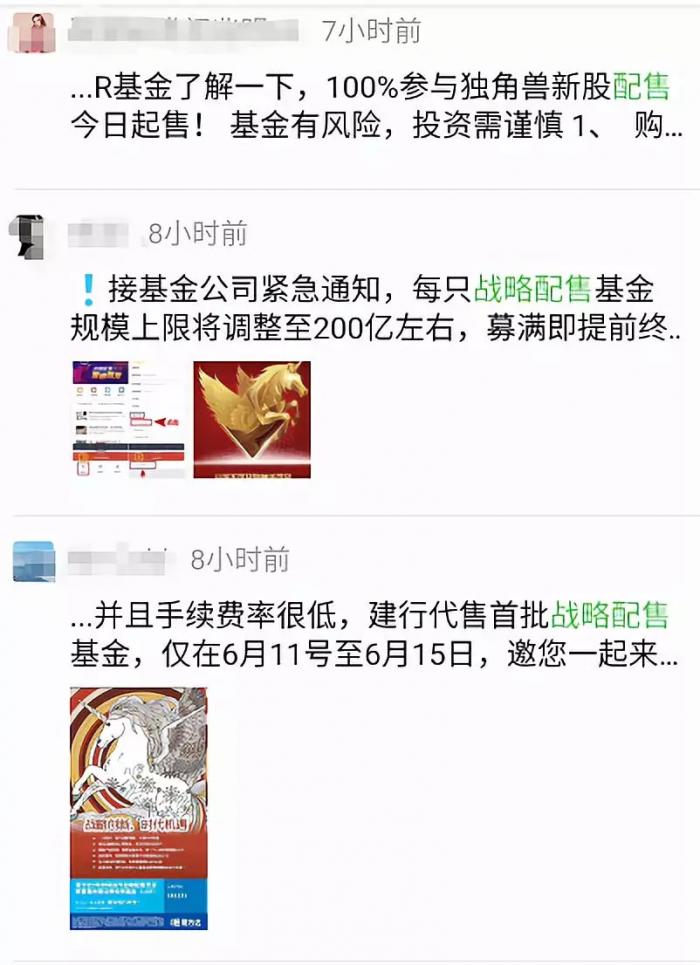The image size is (700, 965).
Task: Open avatar of the 7小时前 poster
Action: tap(31, 32)
